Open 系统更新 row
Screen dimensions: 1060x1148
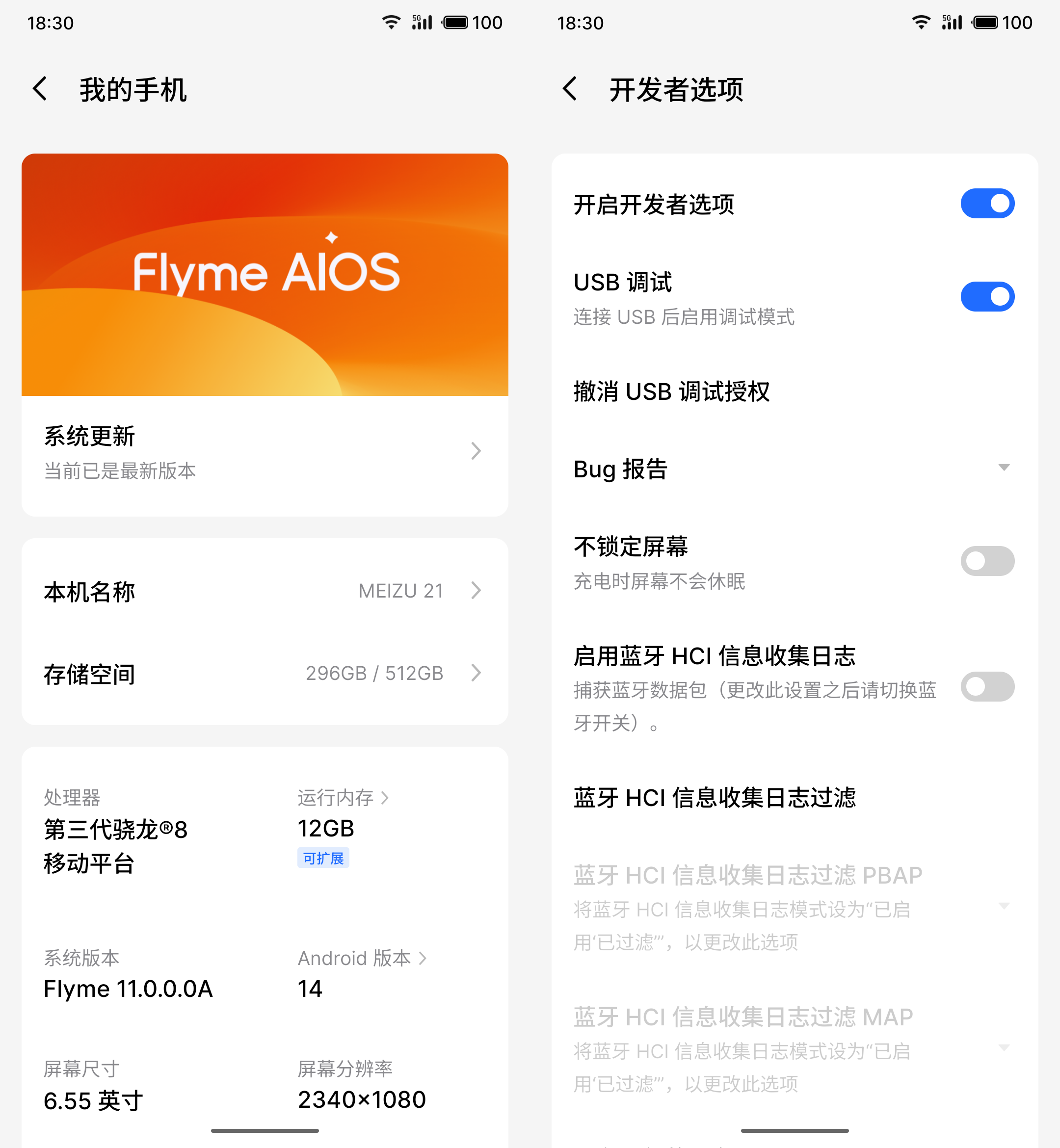click(265, 452)
